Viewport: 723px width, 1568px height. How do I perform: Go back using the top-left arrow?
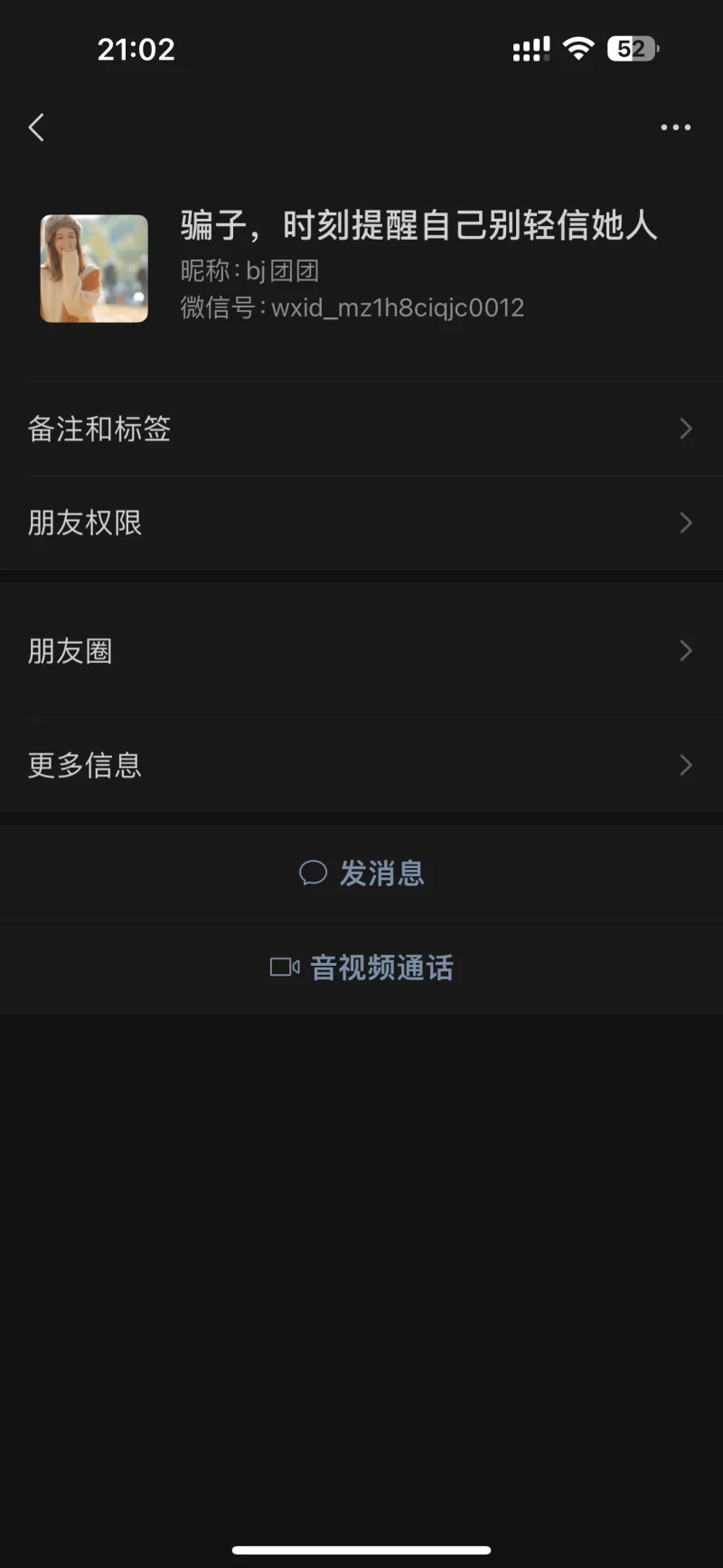pyautogui.click(x=37, y=128)
